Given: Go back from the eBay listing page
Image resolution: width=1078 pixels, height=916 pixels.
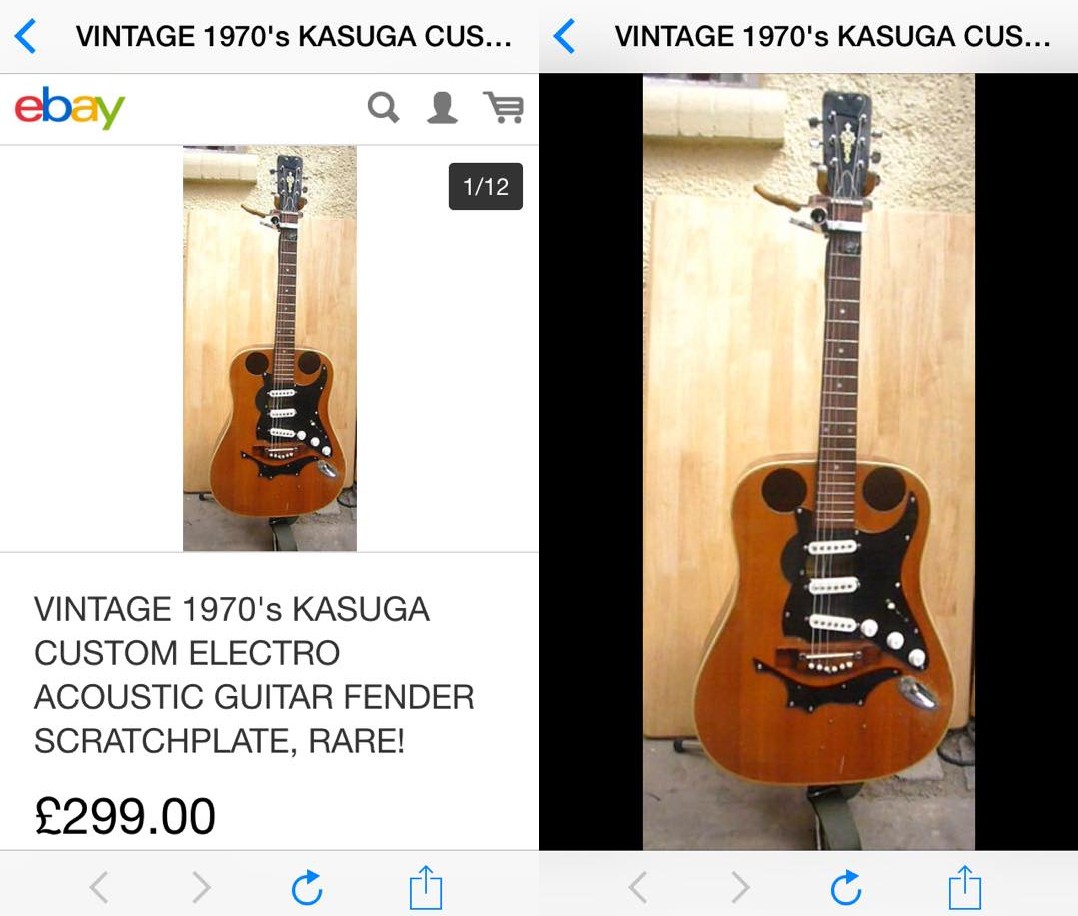Looking at the screenshot, I should coord(25,37).
